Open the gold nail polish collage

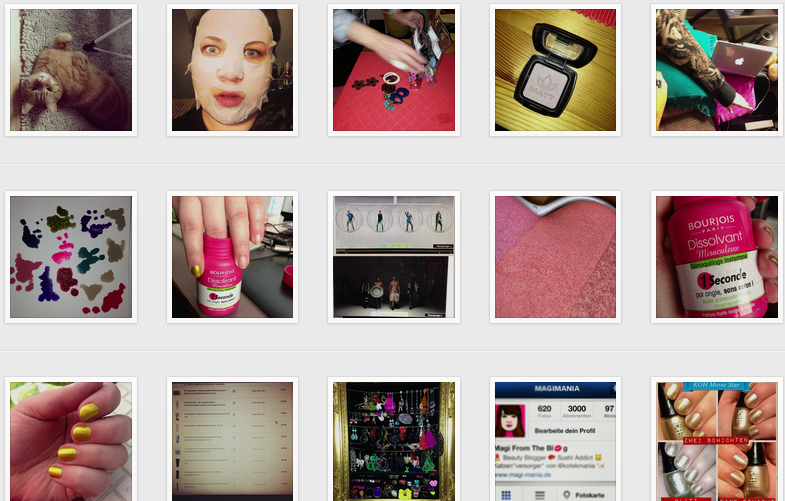pyautogui.click(x=716, y=440)
